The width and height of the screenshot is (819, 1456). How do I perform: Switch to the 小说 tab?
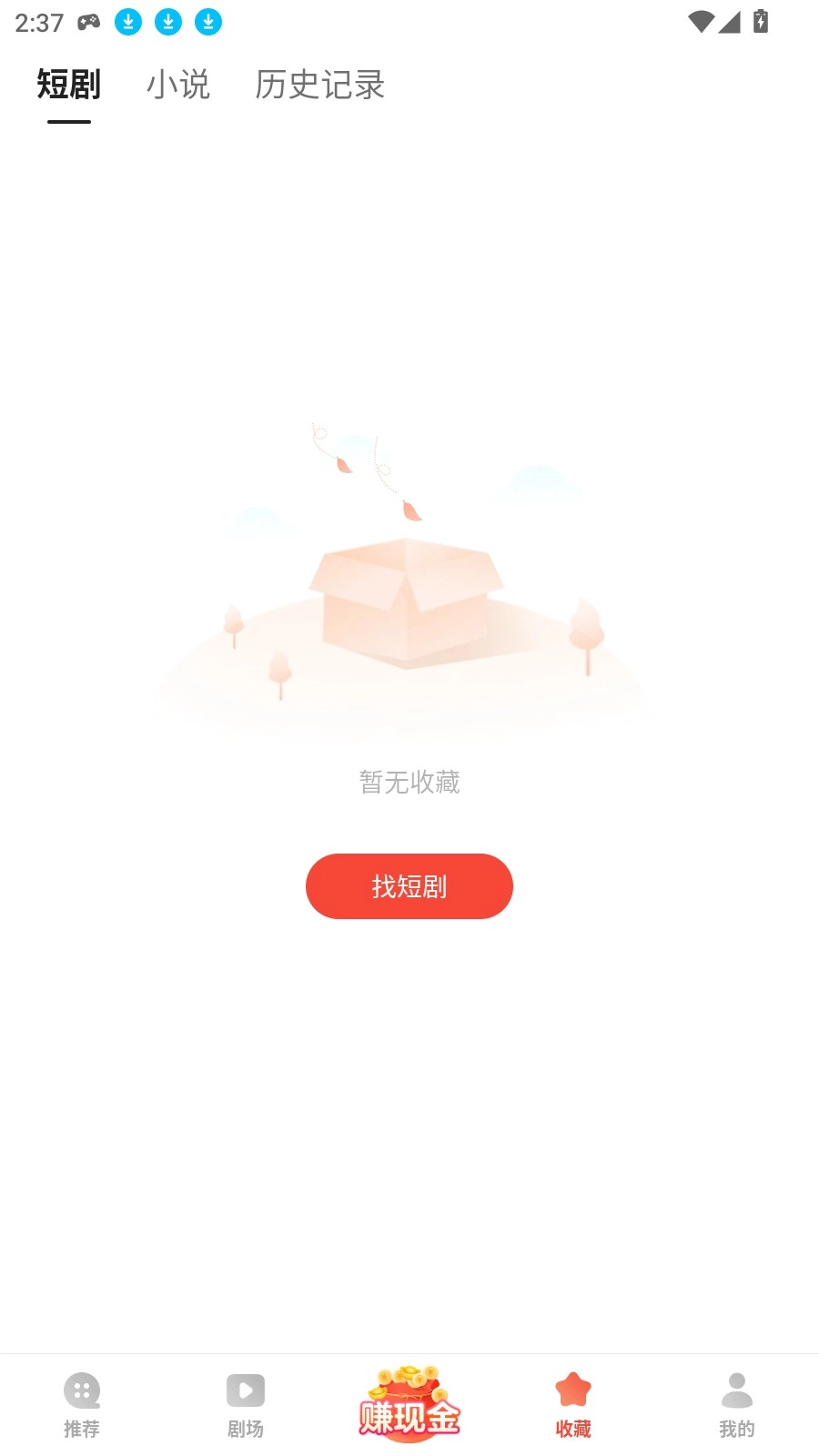[178, 85]
